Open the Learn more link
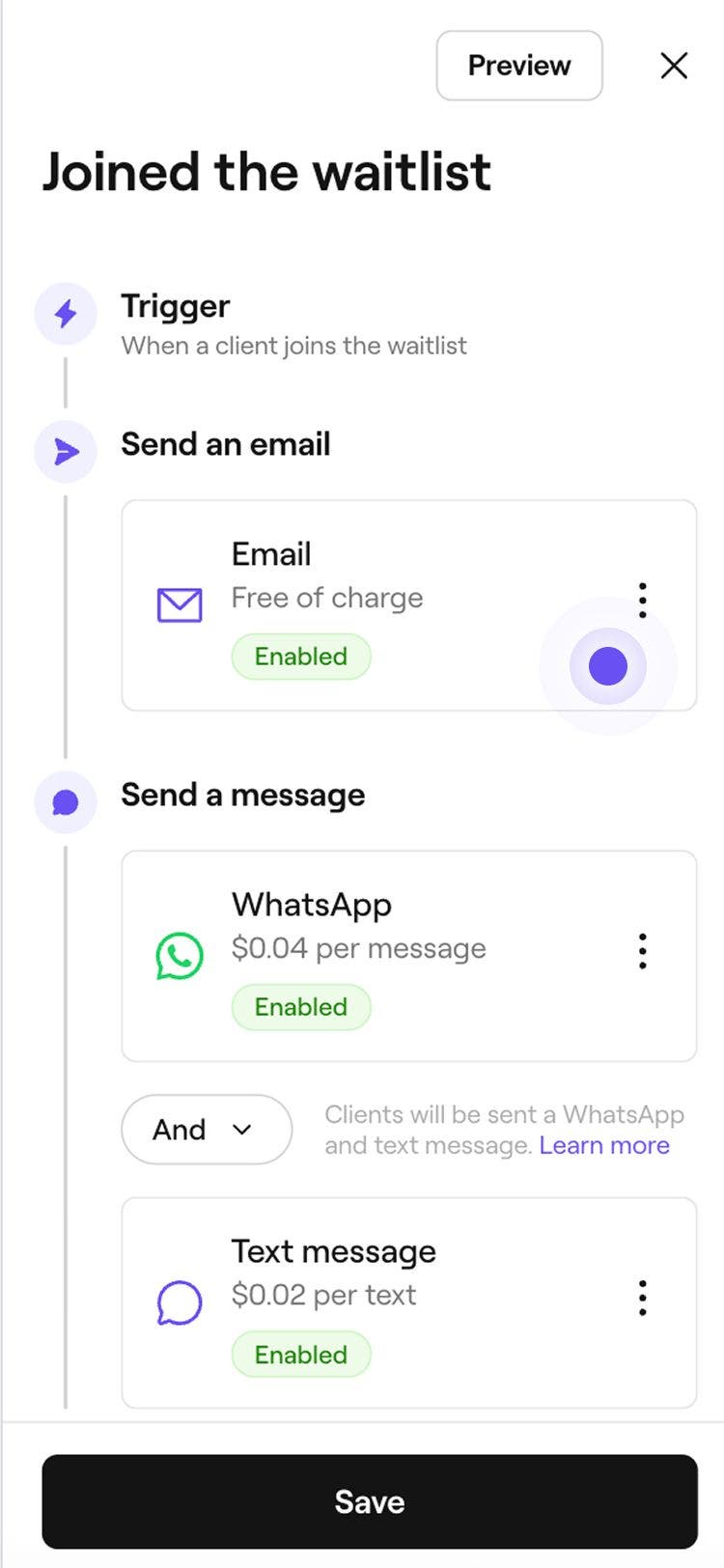 click(604, 1145)
